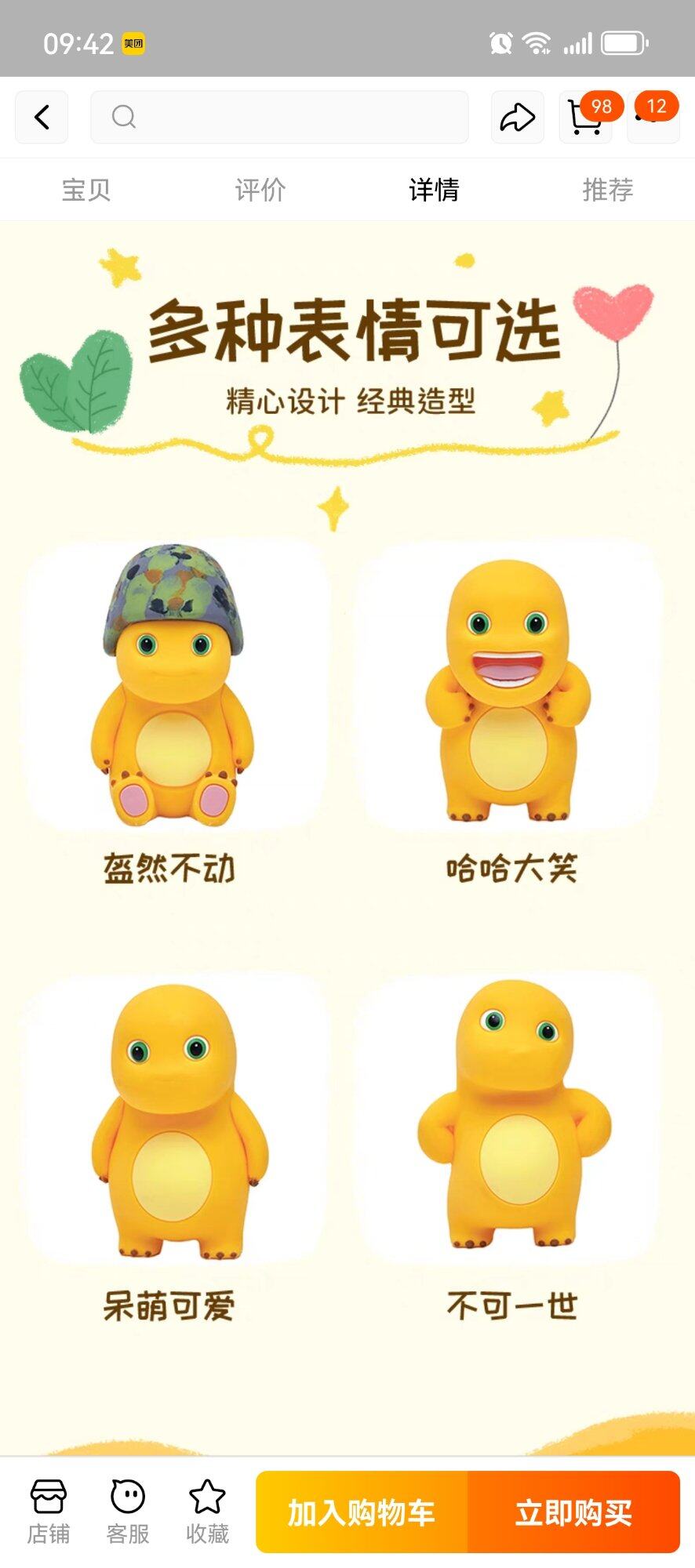
Task: Visit the 店铺 store page
Action: pyautogui.click(x=49, y=1512)
